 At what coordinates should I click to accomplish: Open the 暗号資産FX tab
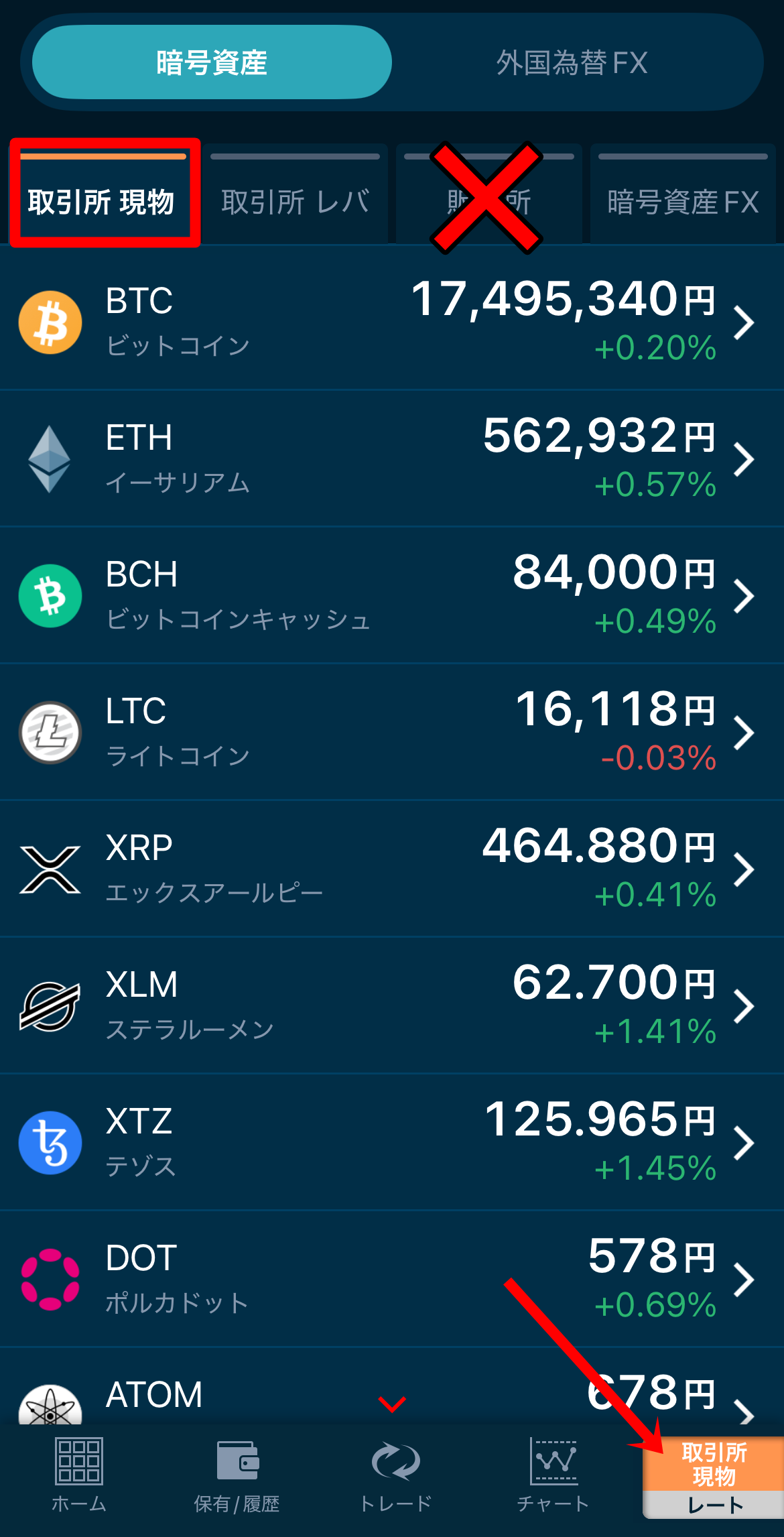tap(683, 194)
